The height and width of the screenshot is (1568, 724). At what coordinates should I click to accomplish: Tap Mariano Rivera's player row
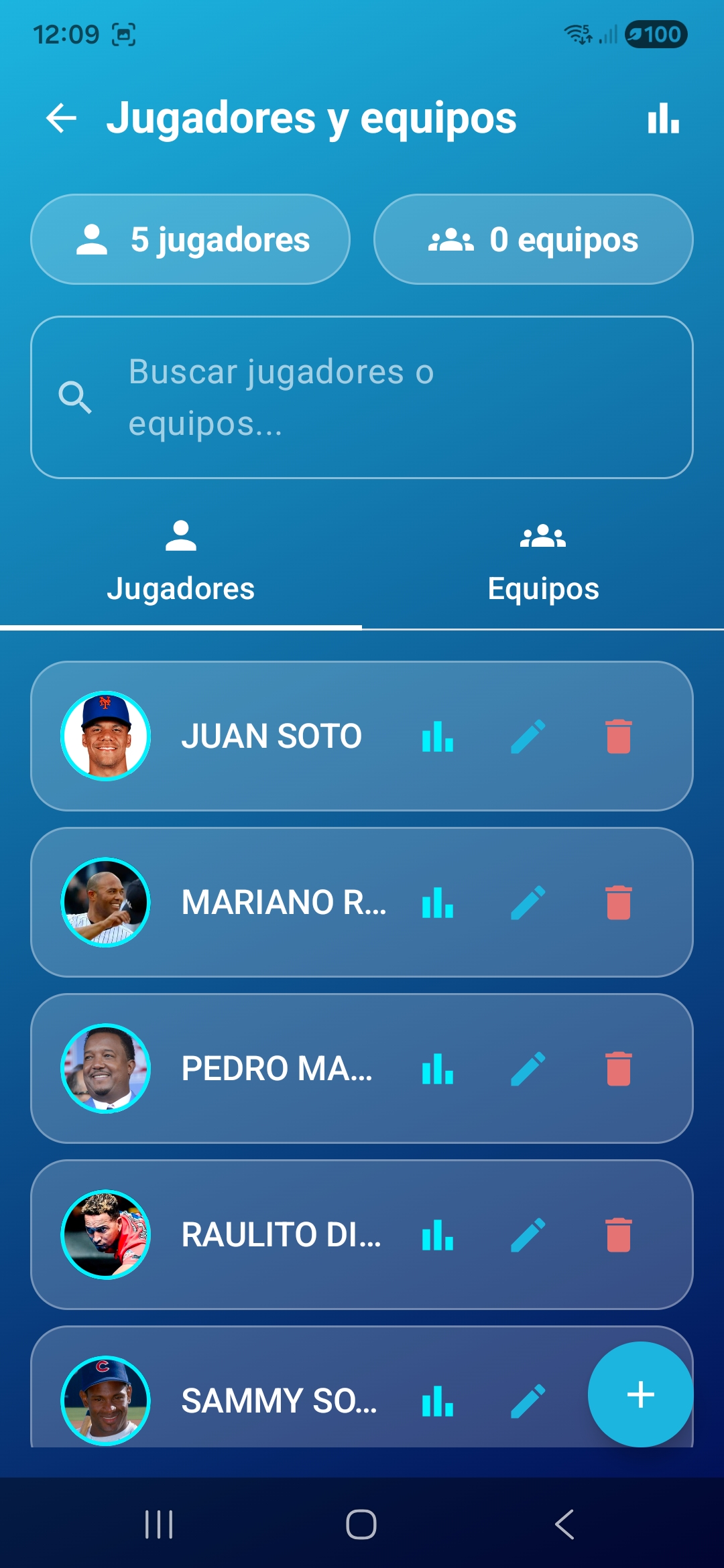[x=282, y=903]
